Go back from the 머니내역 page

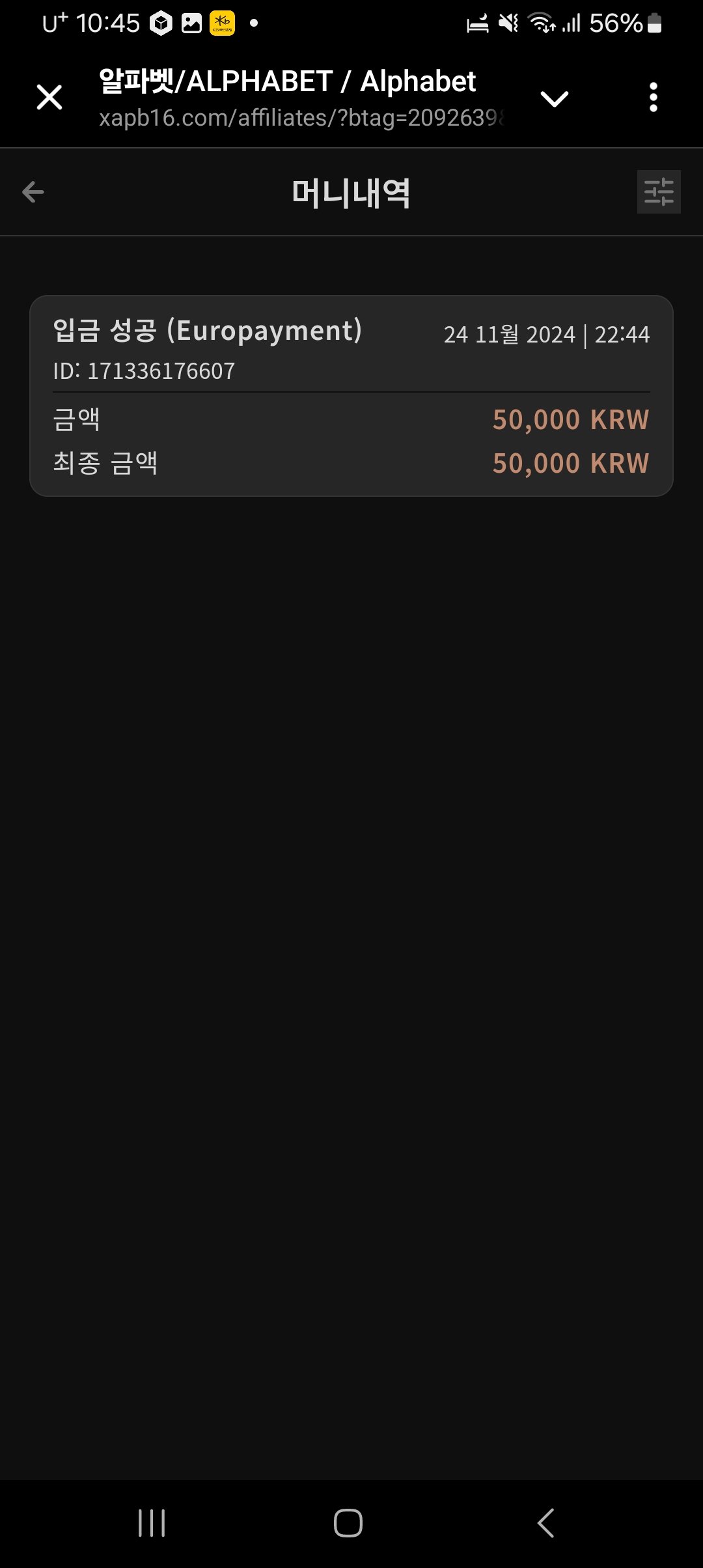[33, 192]
